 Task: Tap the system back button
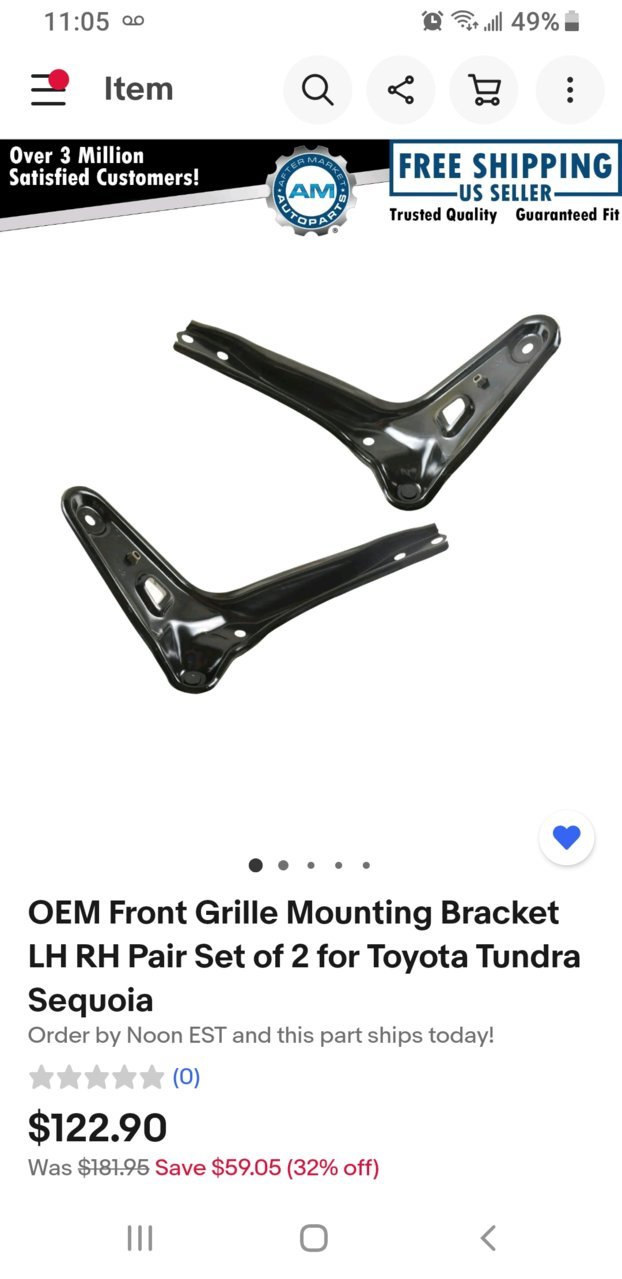tap(488, 1238)
